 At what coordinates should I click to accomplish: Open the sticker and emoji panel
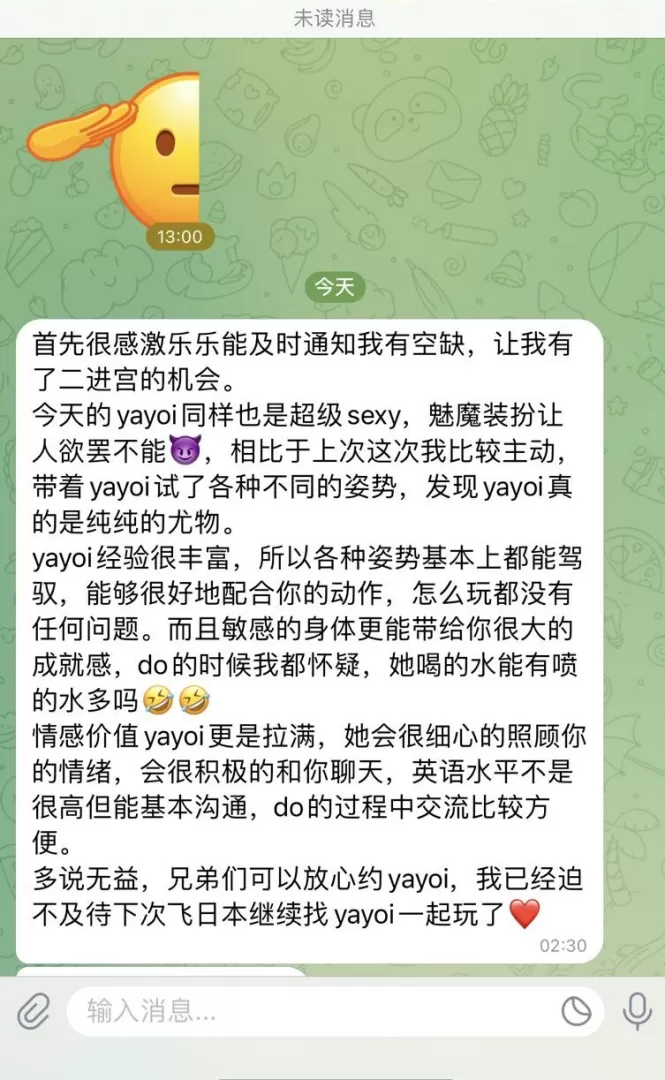pos(576,1012)
